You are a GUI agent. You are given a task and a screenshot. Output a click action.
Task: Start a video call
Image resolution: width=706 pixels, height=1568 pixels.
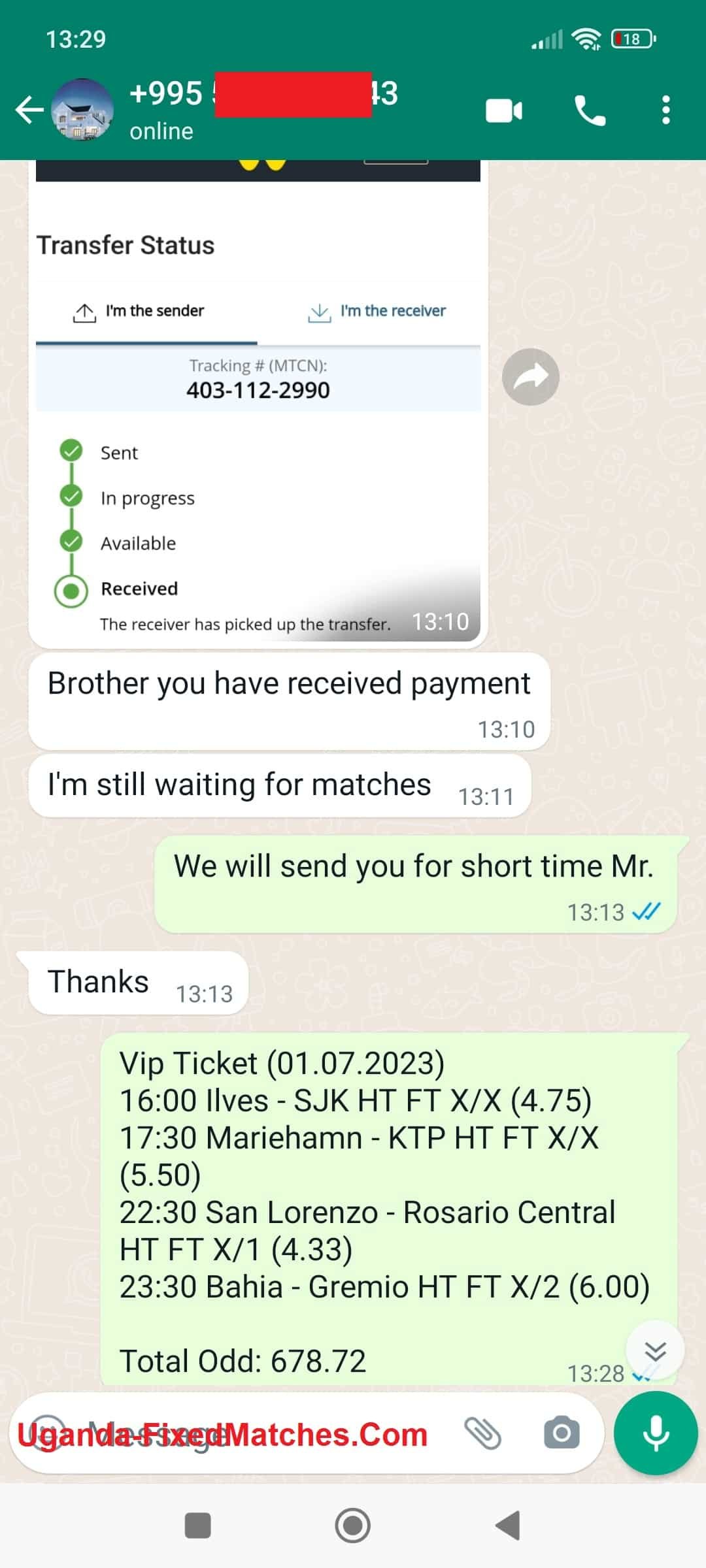[x=503, y=110]
